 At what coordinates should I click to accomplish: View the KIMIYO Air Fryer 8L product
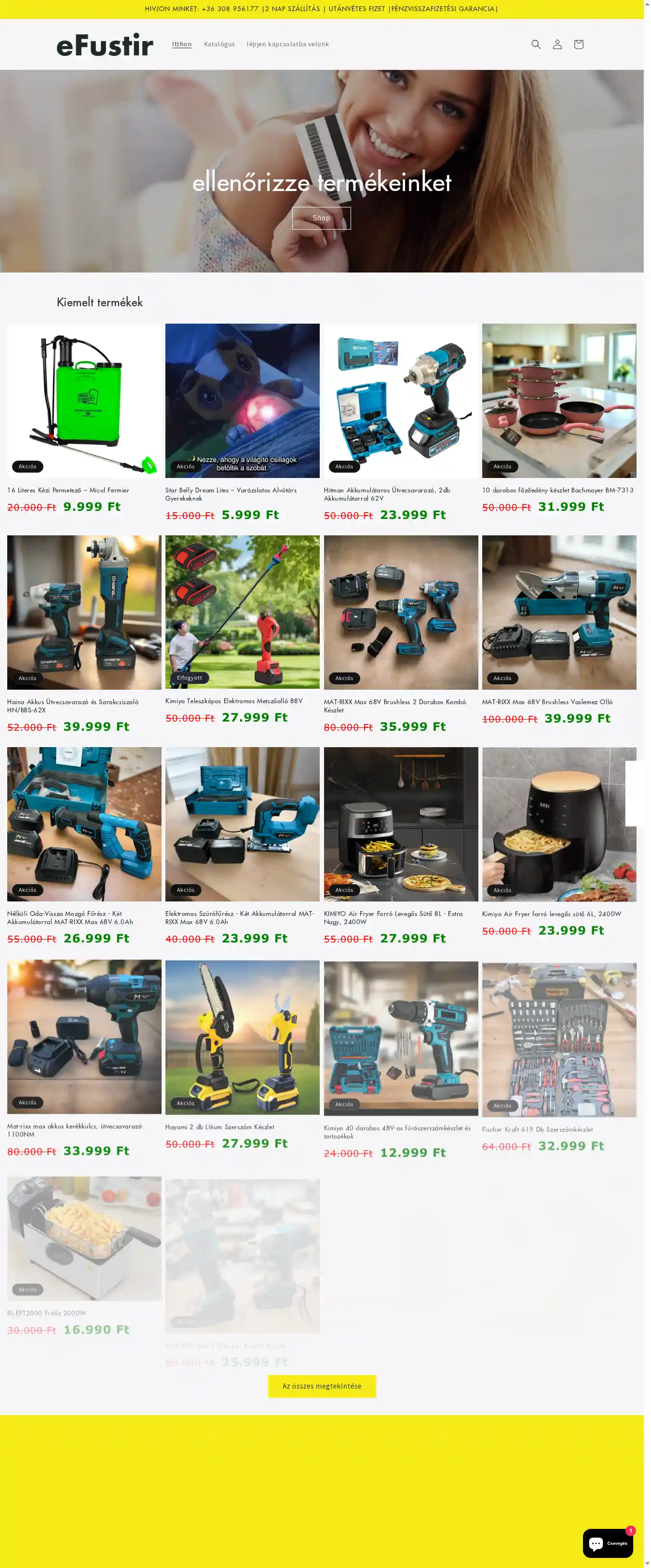tap(393, 917)
